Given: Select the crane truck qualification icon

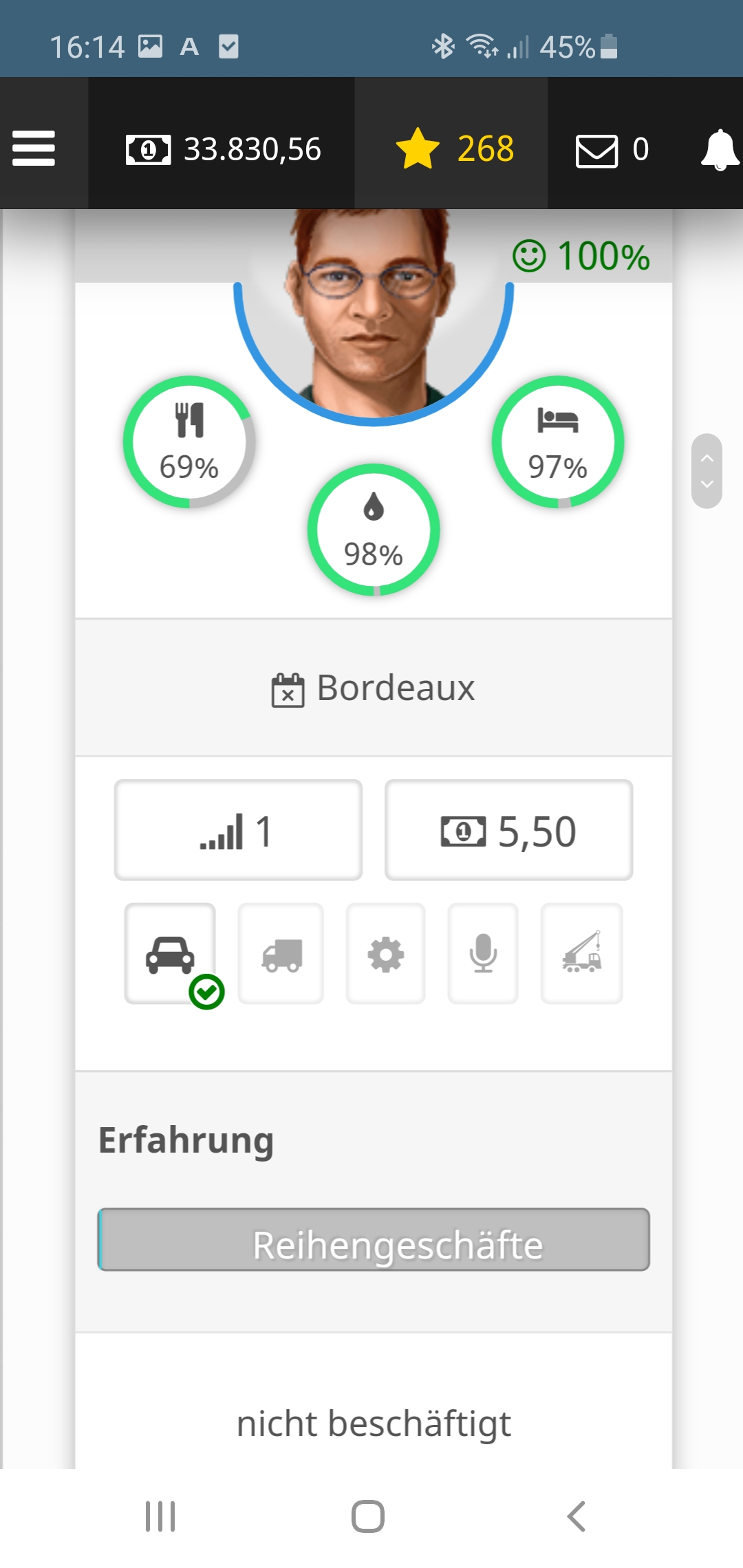Looking at the screenshot, I should point(582,954).
